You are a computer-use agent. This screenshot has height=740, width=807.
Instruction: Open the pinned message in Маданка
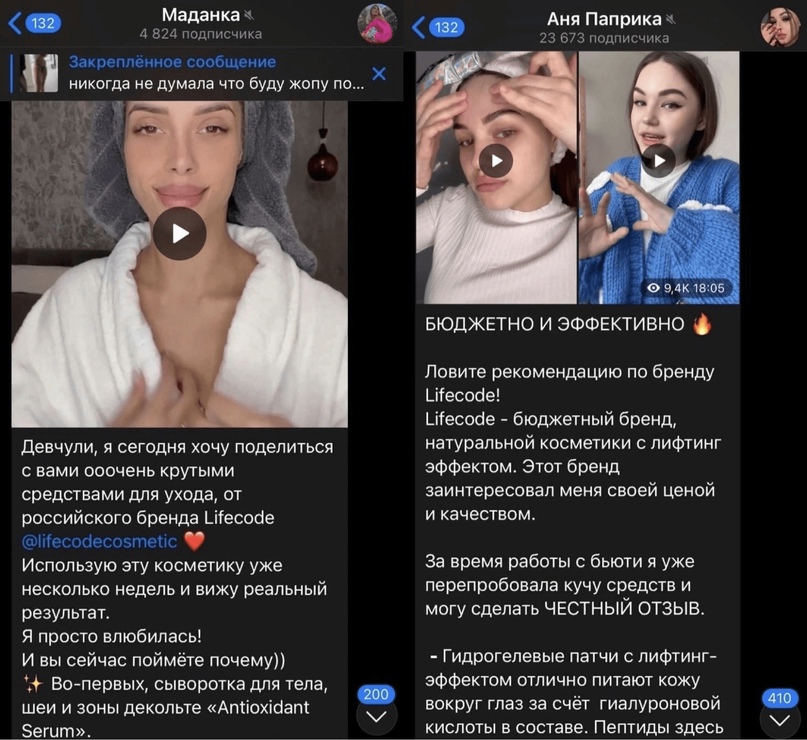tap(200, 73)
